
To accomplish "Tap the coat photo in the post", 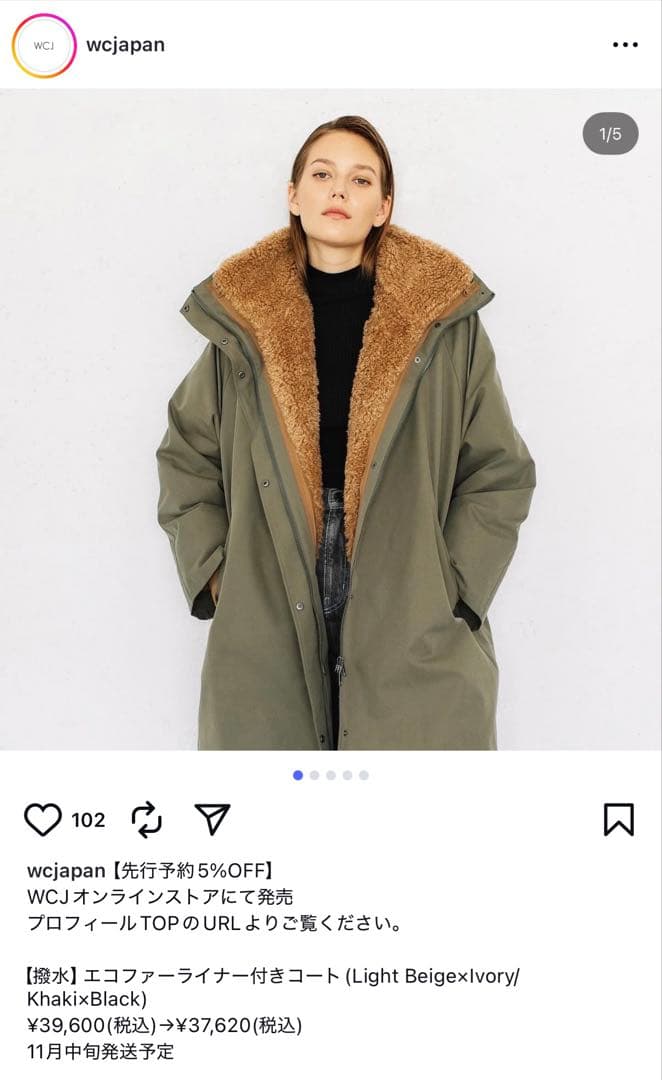I will tap(331, 420).
